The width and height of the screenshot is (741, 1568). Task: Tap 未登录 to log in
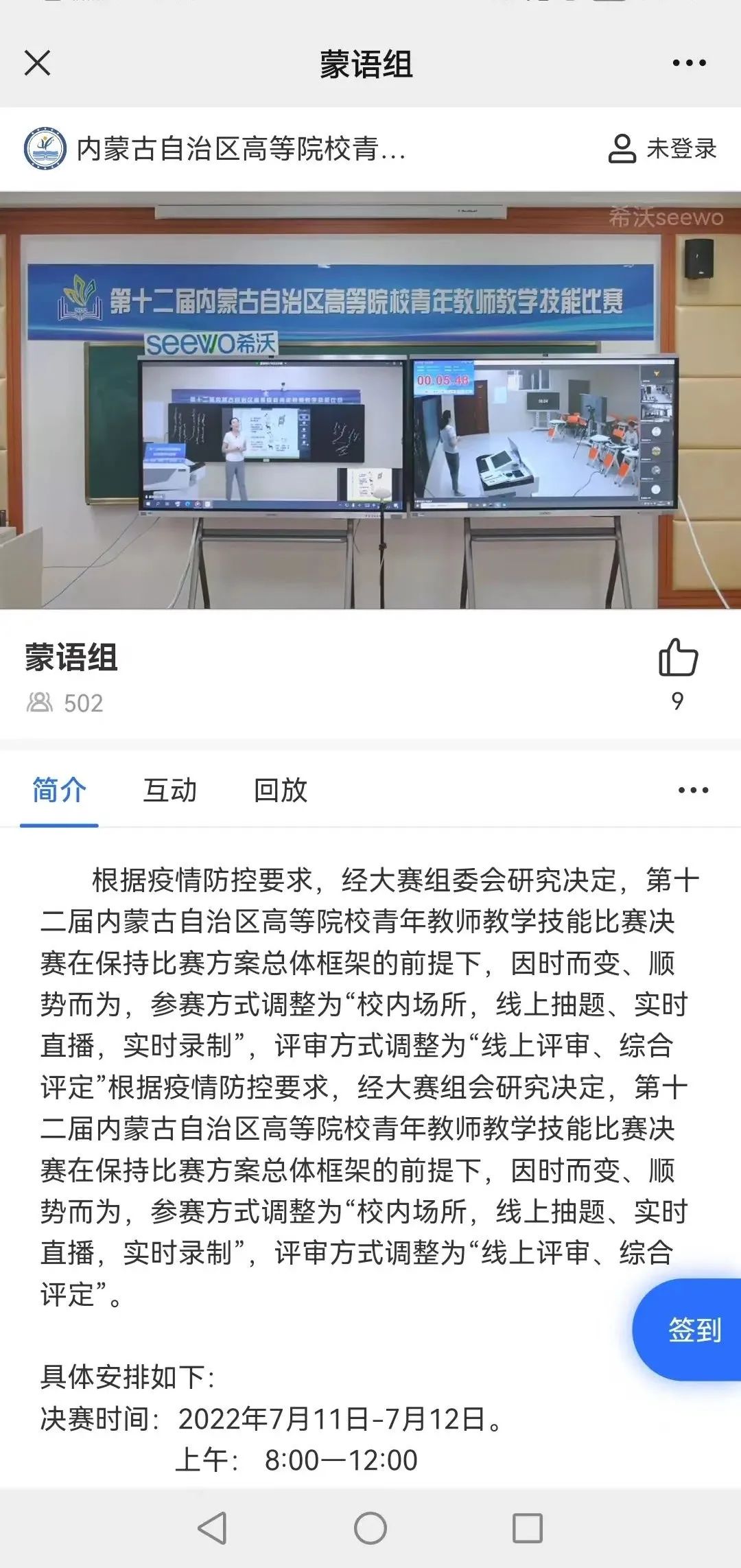tap(662, 148)
